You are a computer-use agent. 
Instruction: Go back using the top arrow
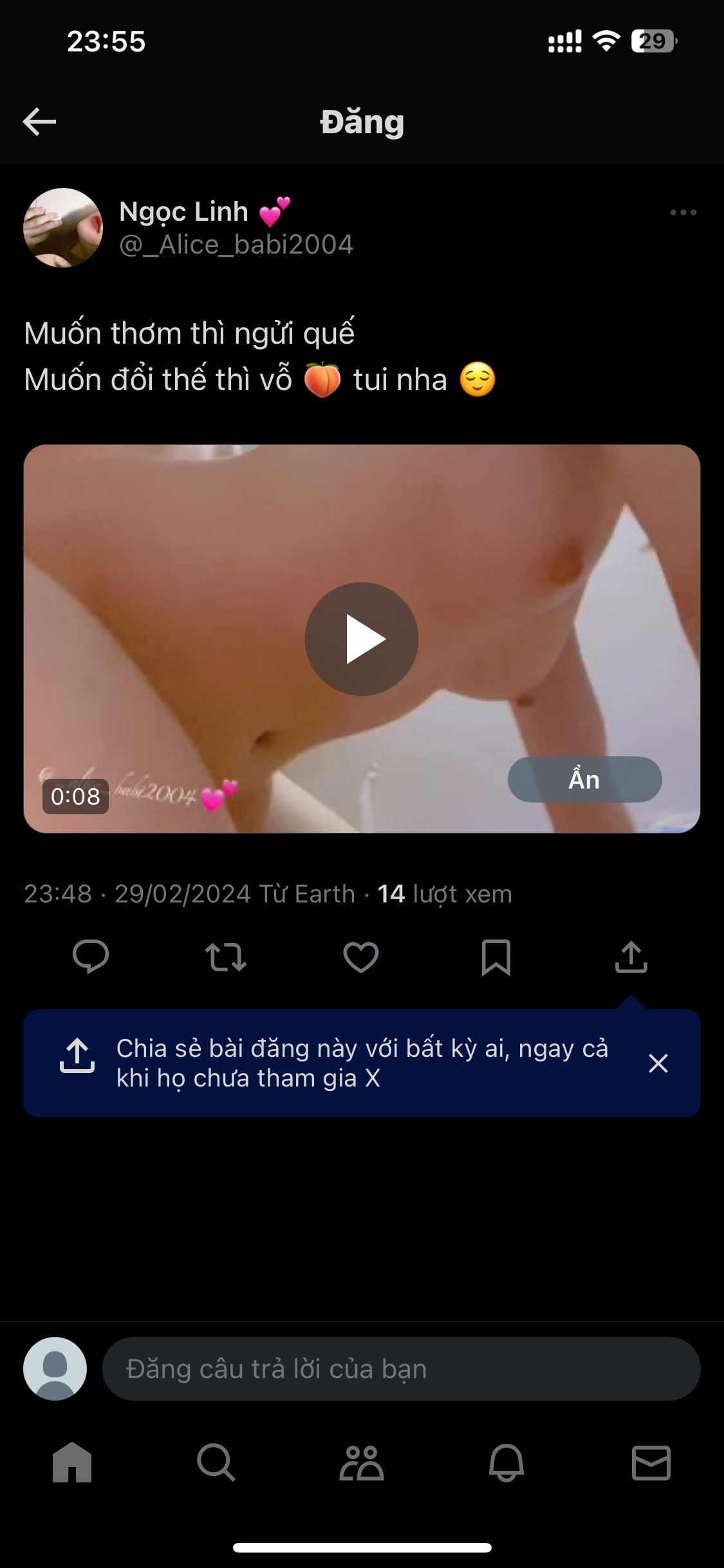[x=39, y=122]
